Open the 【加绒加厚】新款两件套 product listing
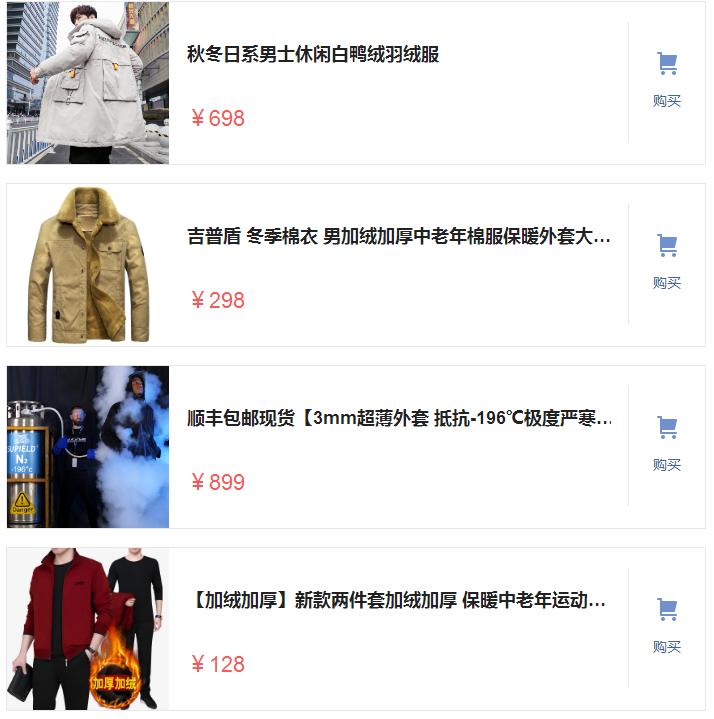Image resolution: width=714 pixels, height=719 pixels. pyautogui.click(x=398, y=601)
